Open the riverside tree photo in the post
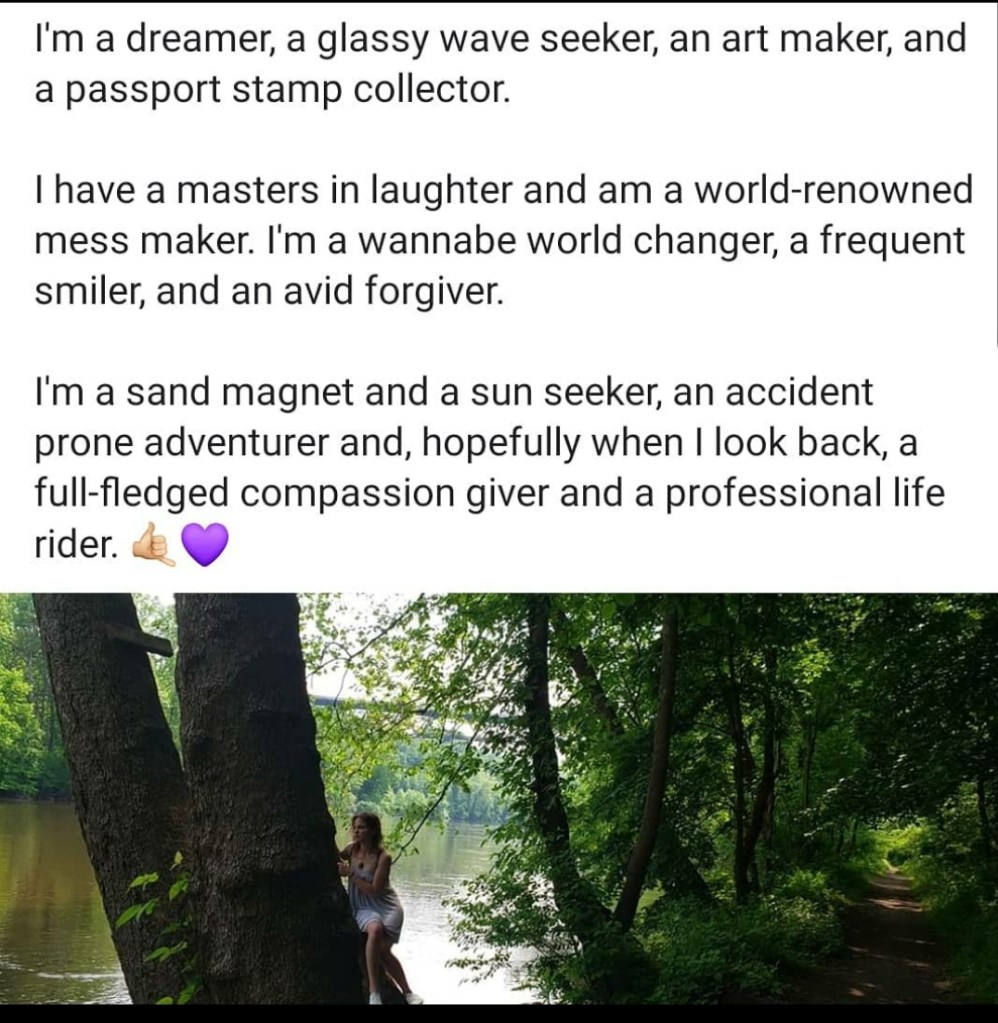Image resolution: width=998 pixels, height=1023 pixels. pos(499,798)
